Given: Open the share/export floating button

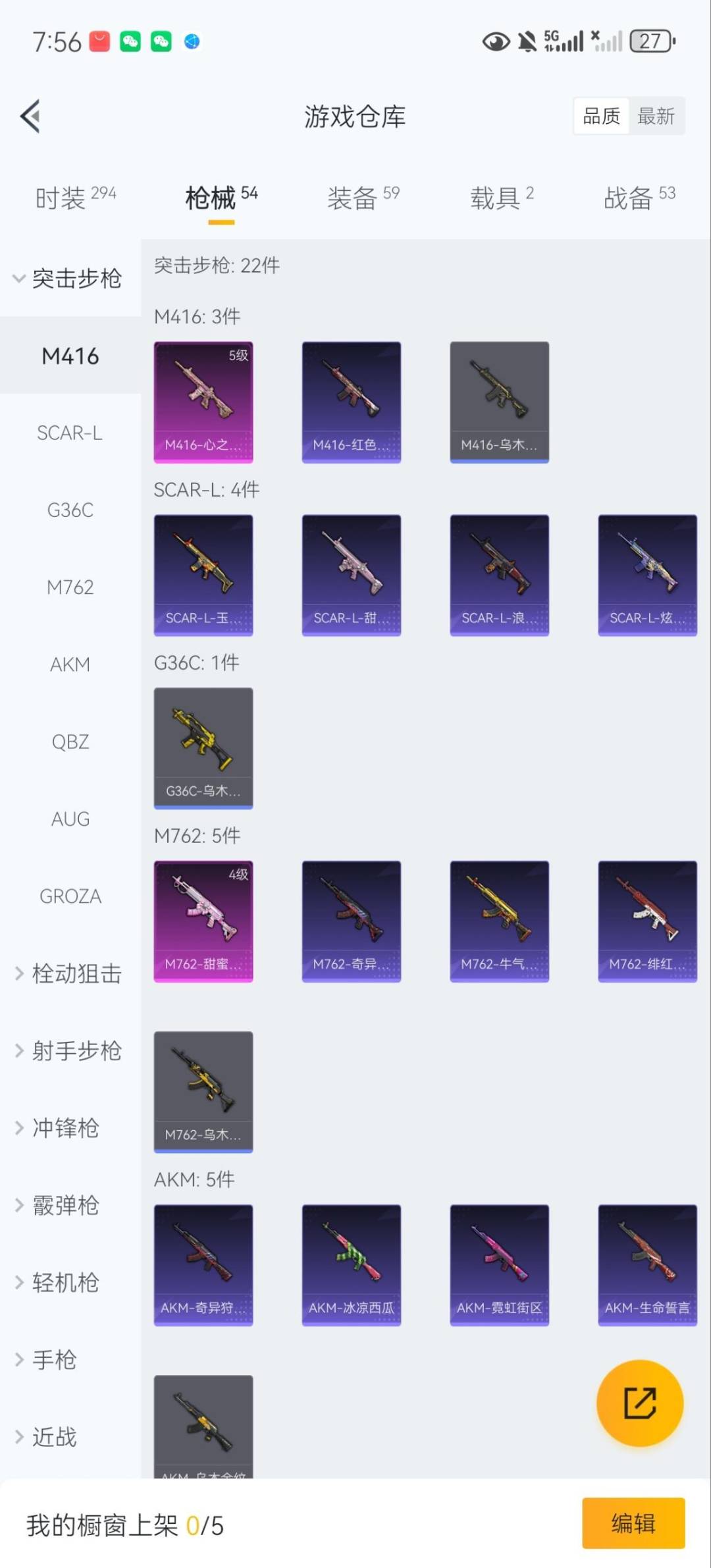Looking at the screenshot, I should [640, 1403].
